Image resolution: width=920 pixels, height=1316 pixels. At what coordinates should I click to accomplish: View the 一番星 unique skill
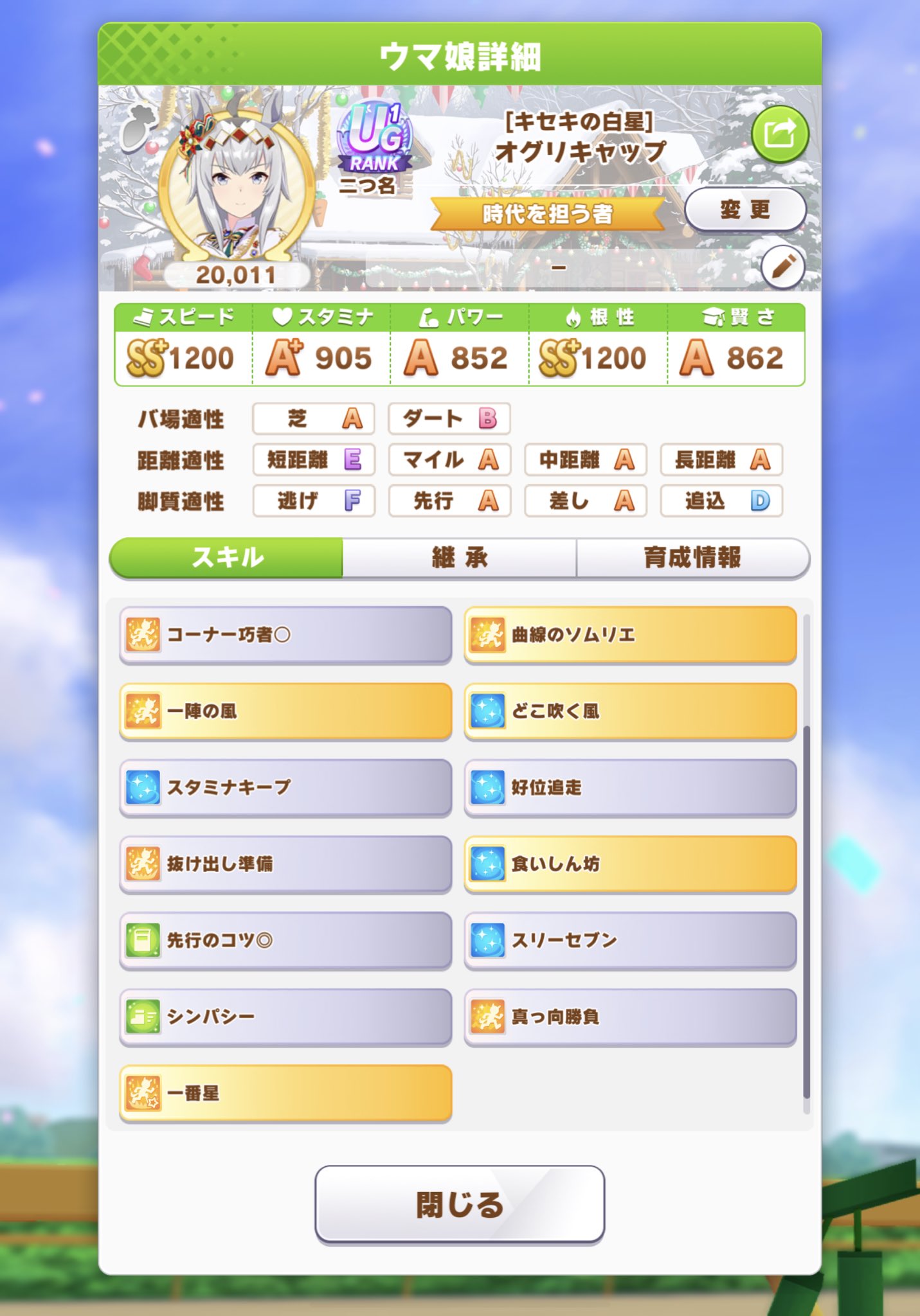pos(285,1094)
